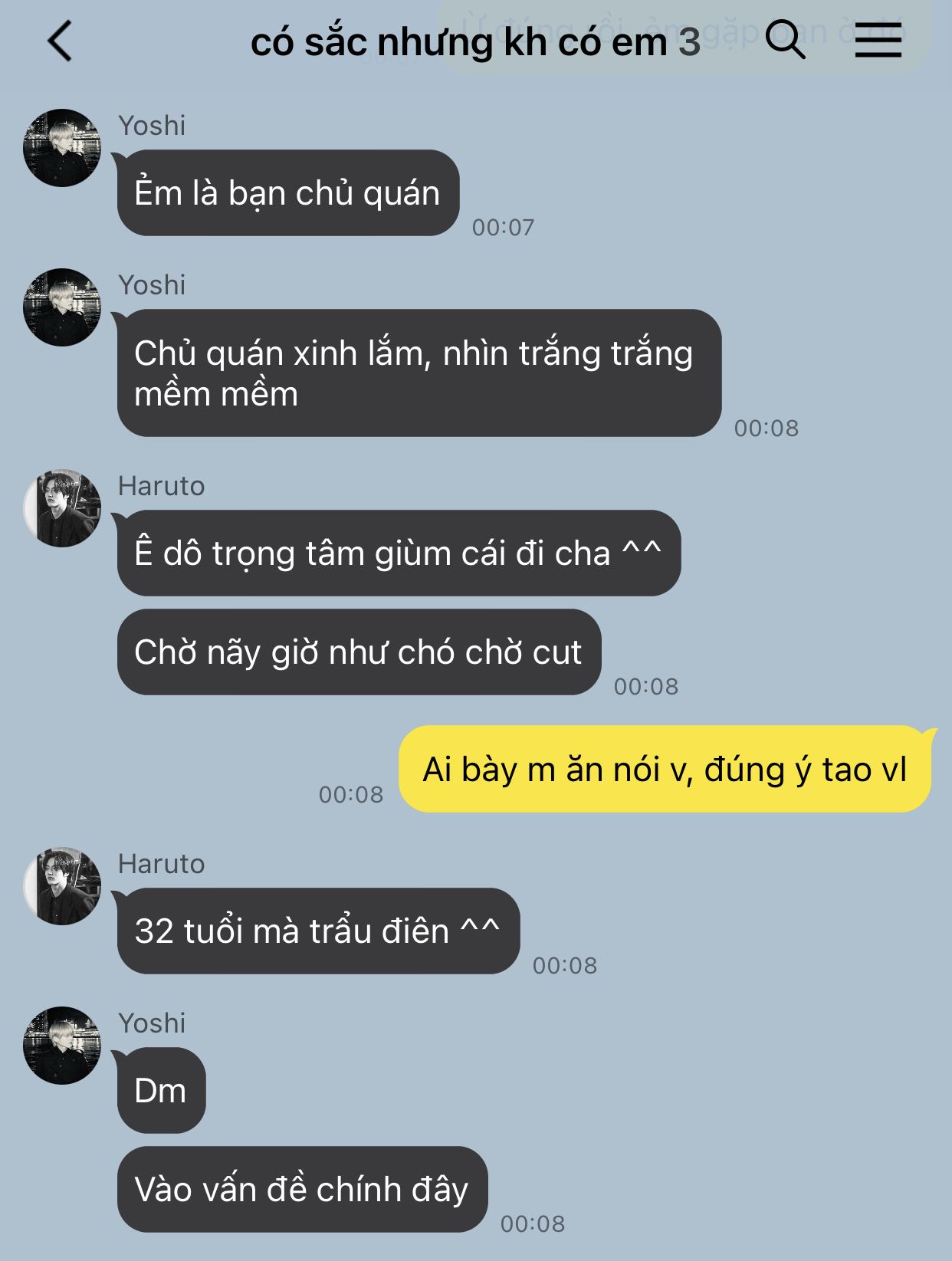Open Yoshi's avatar beside 'Ẻm là bạn chủ quán'
This screenshot has width=952, height=1261.
pyautogui.click(x=62, y=148)
